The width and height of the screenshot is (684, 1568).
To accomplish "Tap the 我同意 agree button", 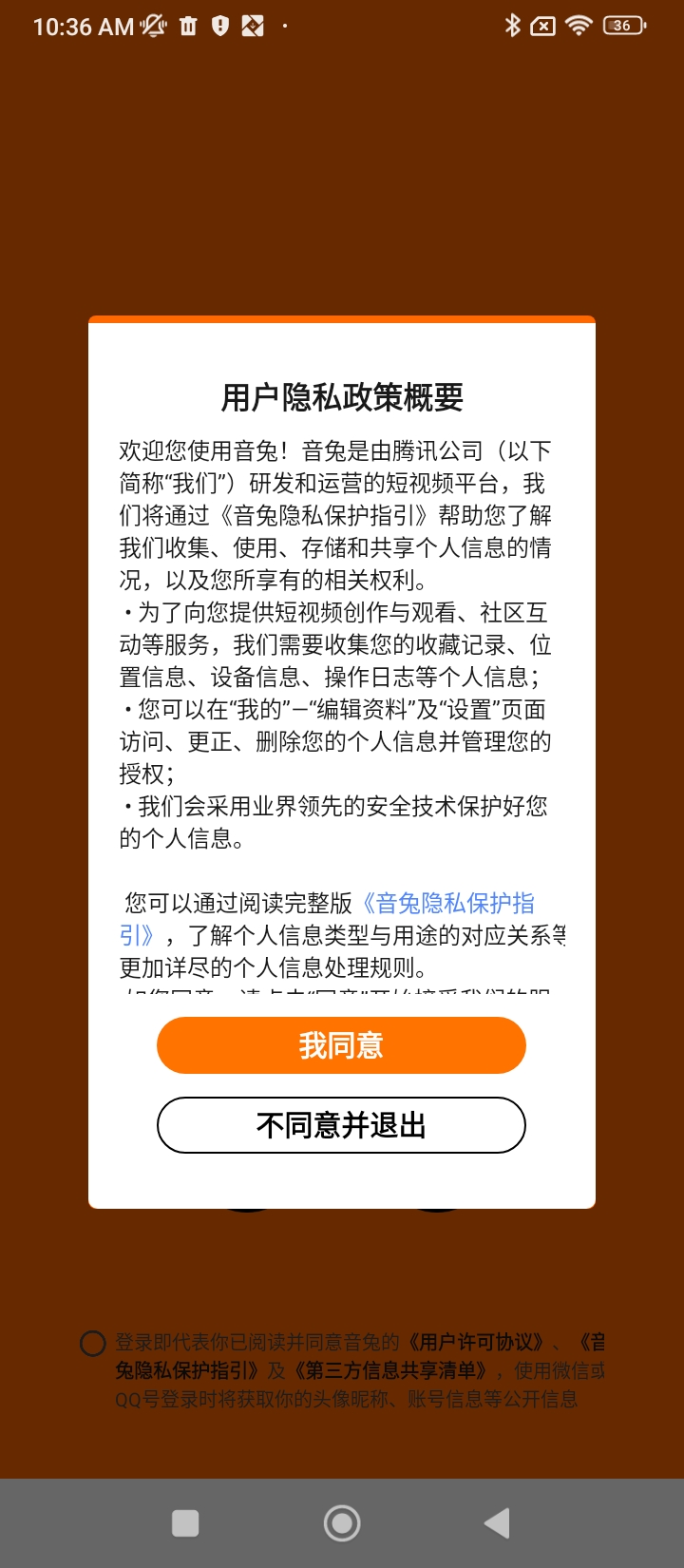I will pos(341,1045).
